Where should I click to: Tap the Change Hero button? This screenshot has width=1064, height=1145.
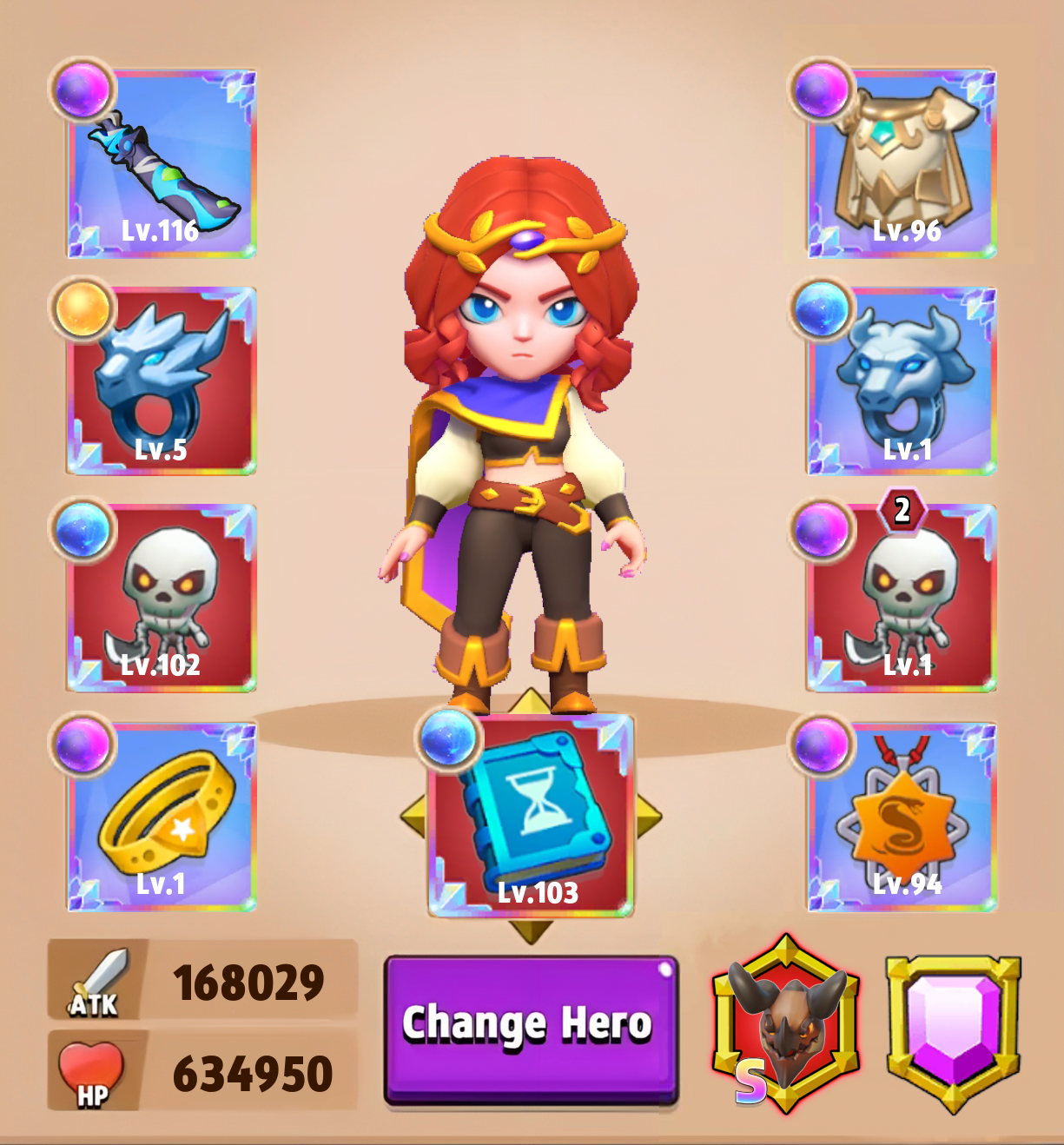click(531, 1029)
